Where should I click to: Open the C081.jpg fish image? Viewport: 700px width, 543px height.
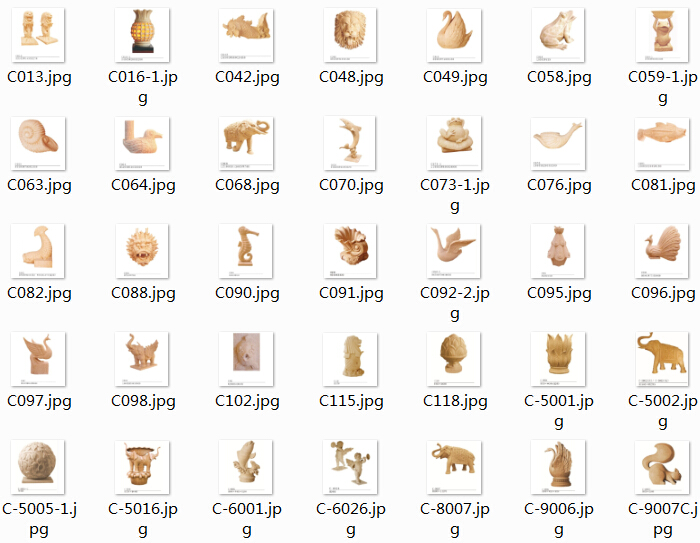662,144
